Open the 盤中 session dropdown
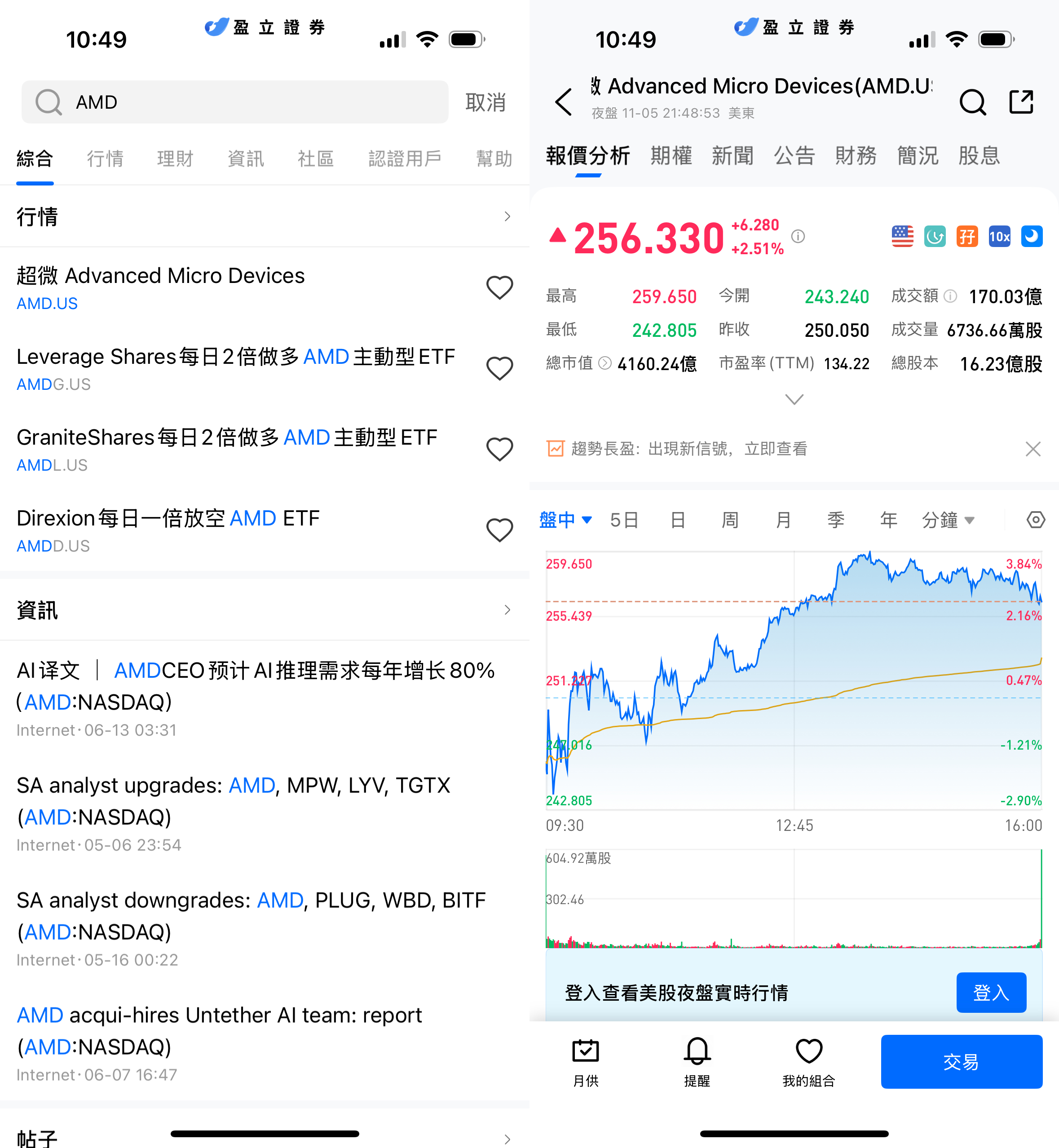Image resolution: width=1059 pixels, height=1148 pixels. click(565, 520)
